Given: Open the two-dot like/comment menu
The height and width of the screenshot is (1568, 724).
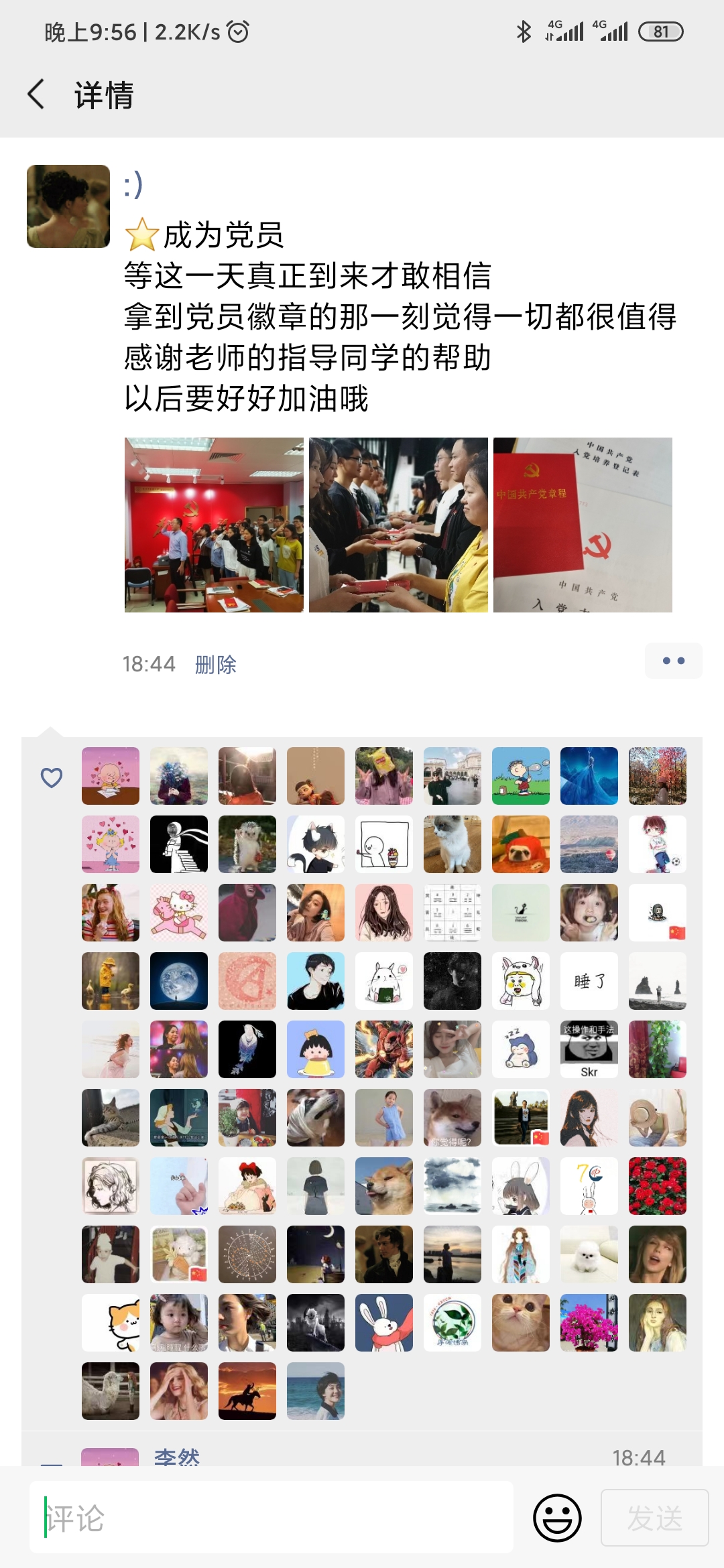Looking at the screenshot, I should tap(673, 661).
